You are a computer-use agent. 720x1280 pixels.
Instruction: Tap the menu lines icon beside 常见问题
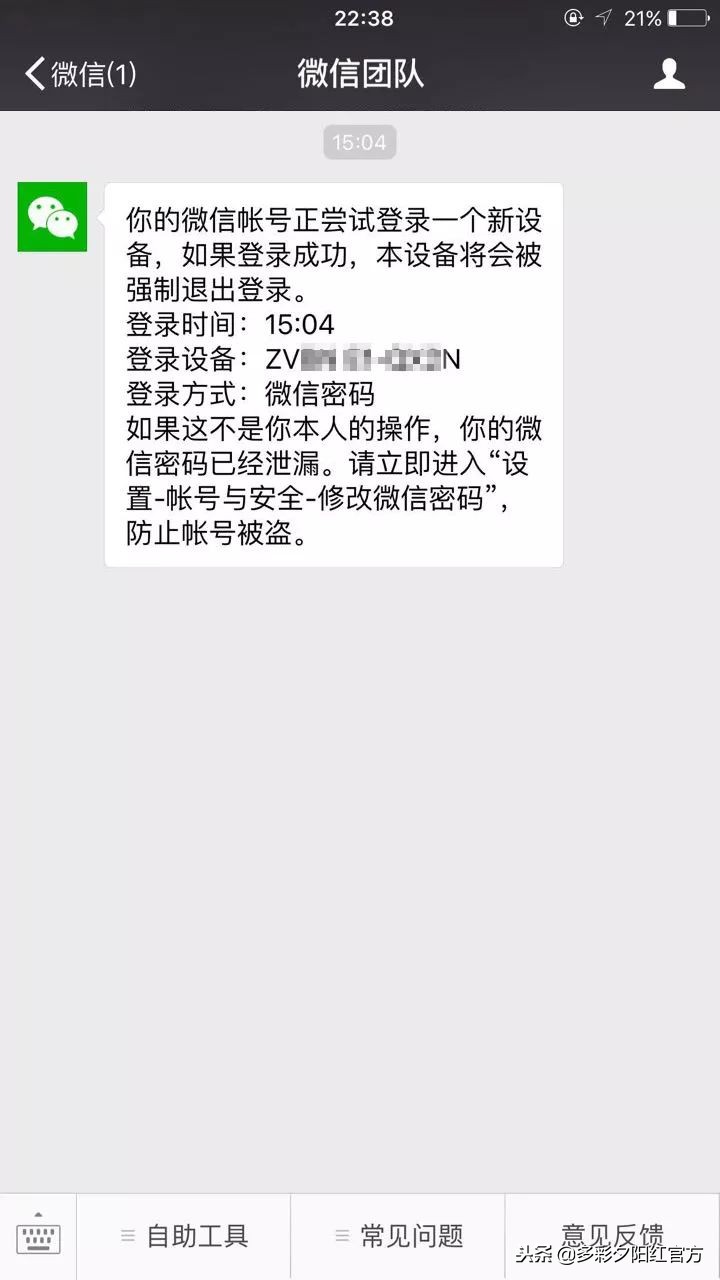pos(344,1235)
